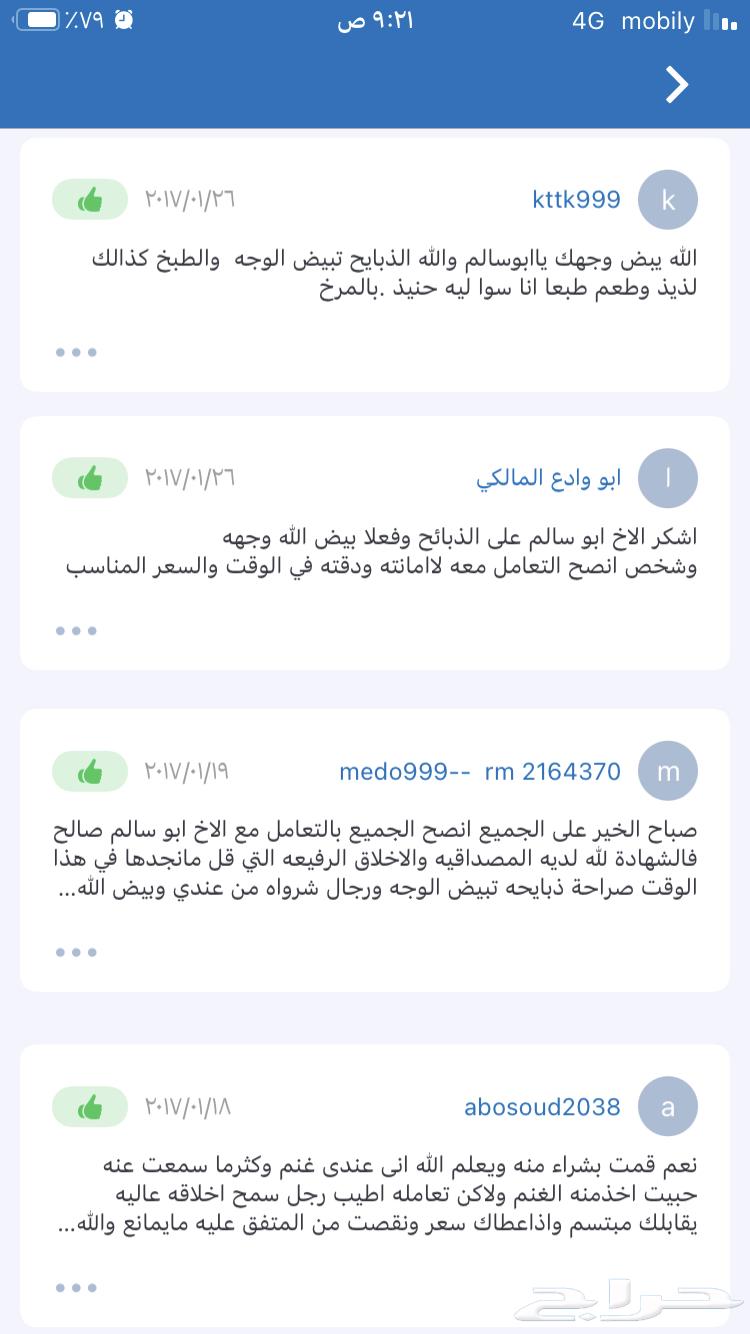The image size is (750, 1334).
Task: Open the profile of abosoud2038
Action: 541,1106
